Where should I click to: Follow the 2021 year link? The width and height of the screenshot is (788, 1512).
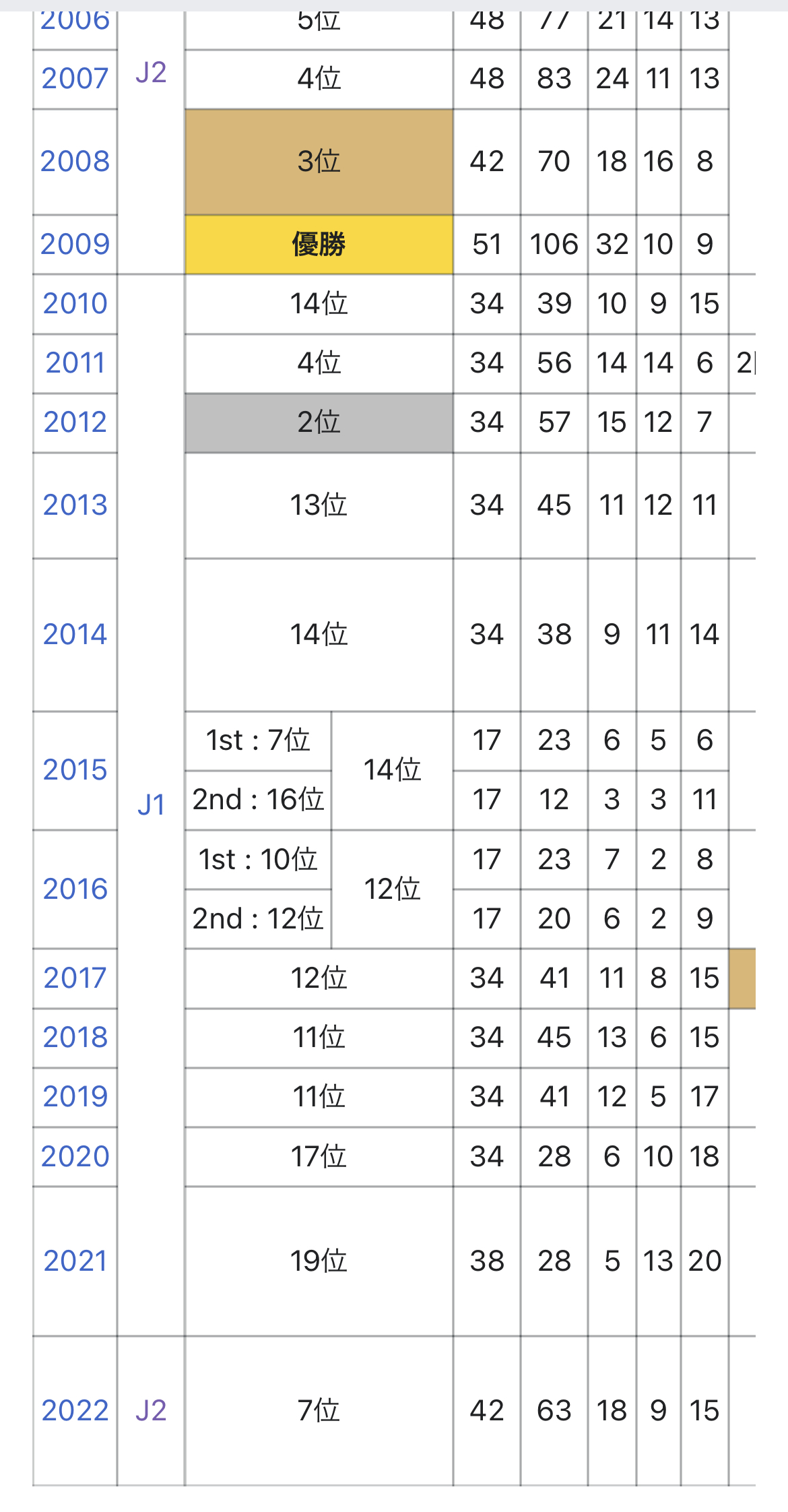[x=75, y=1261]
